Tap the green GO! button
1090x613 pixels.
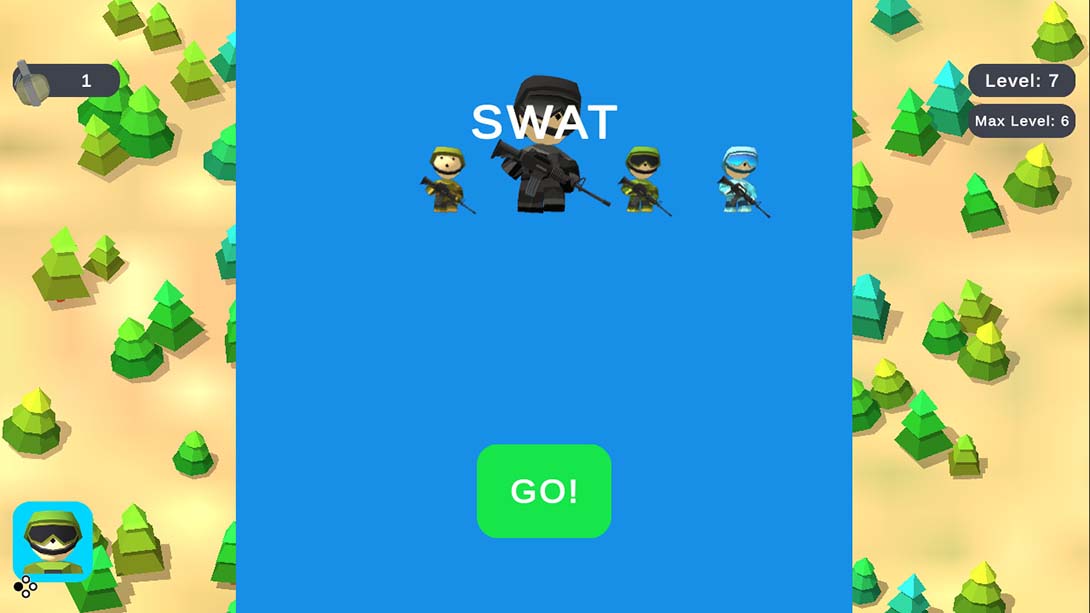[544, 491]
